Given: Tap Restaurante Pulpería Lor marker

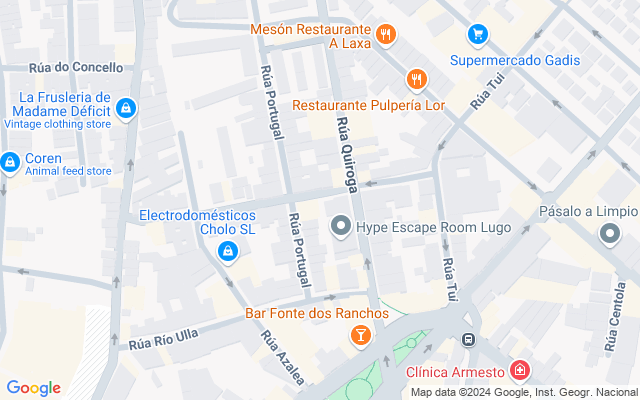Looking at the screenshot, I should click(416, 78).
